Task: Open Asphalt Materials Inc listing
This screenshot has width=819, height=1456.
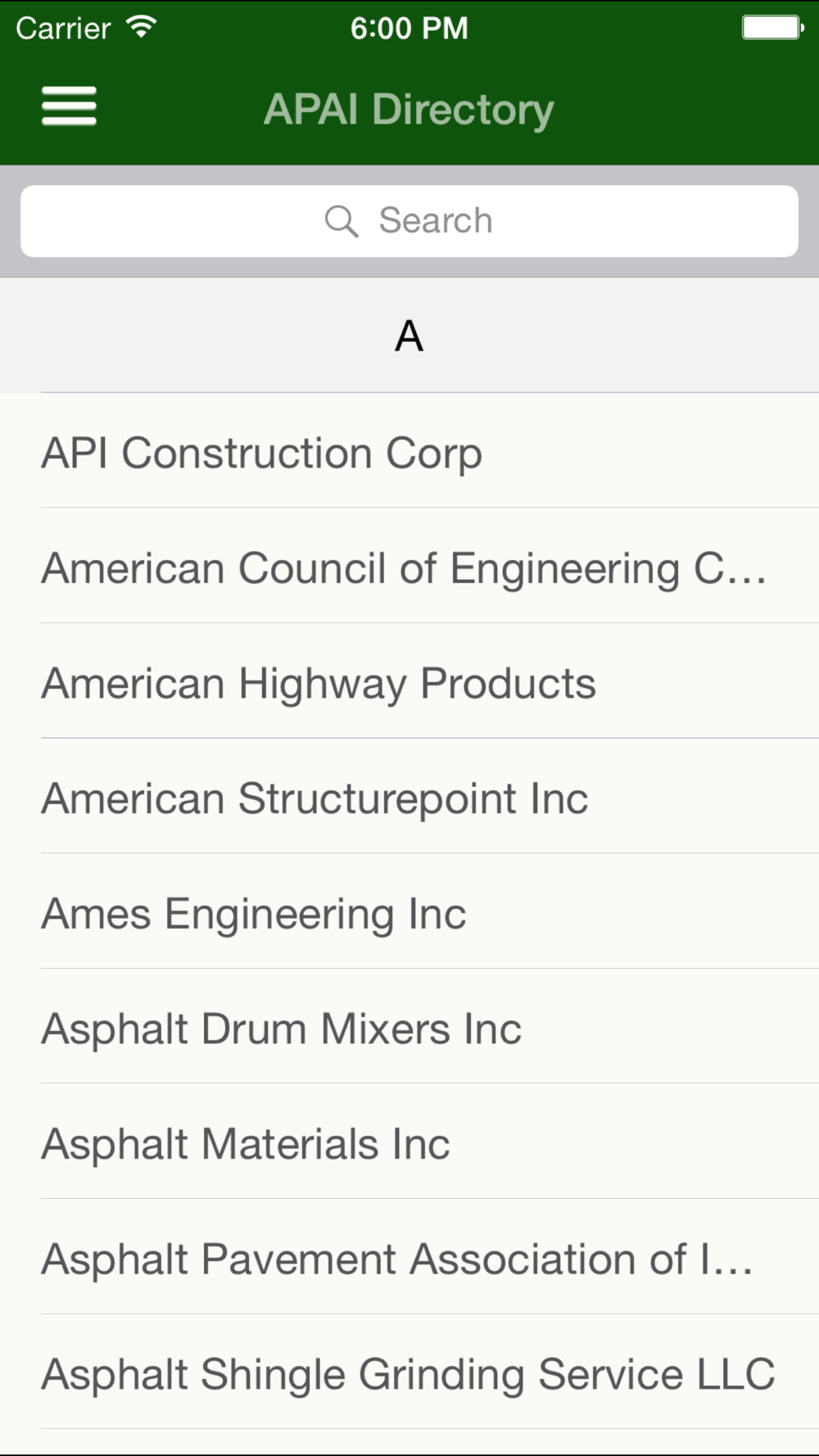Action: [409, 1142]
